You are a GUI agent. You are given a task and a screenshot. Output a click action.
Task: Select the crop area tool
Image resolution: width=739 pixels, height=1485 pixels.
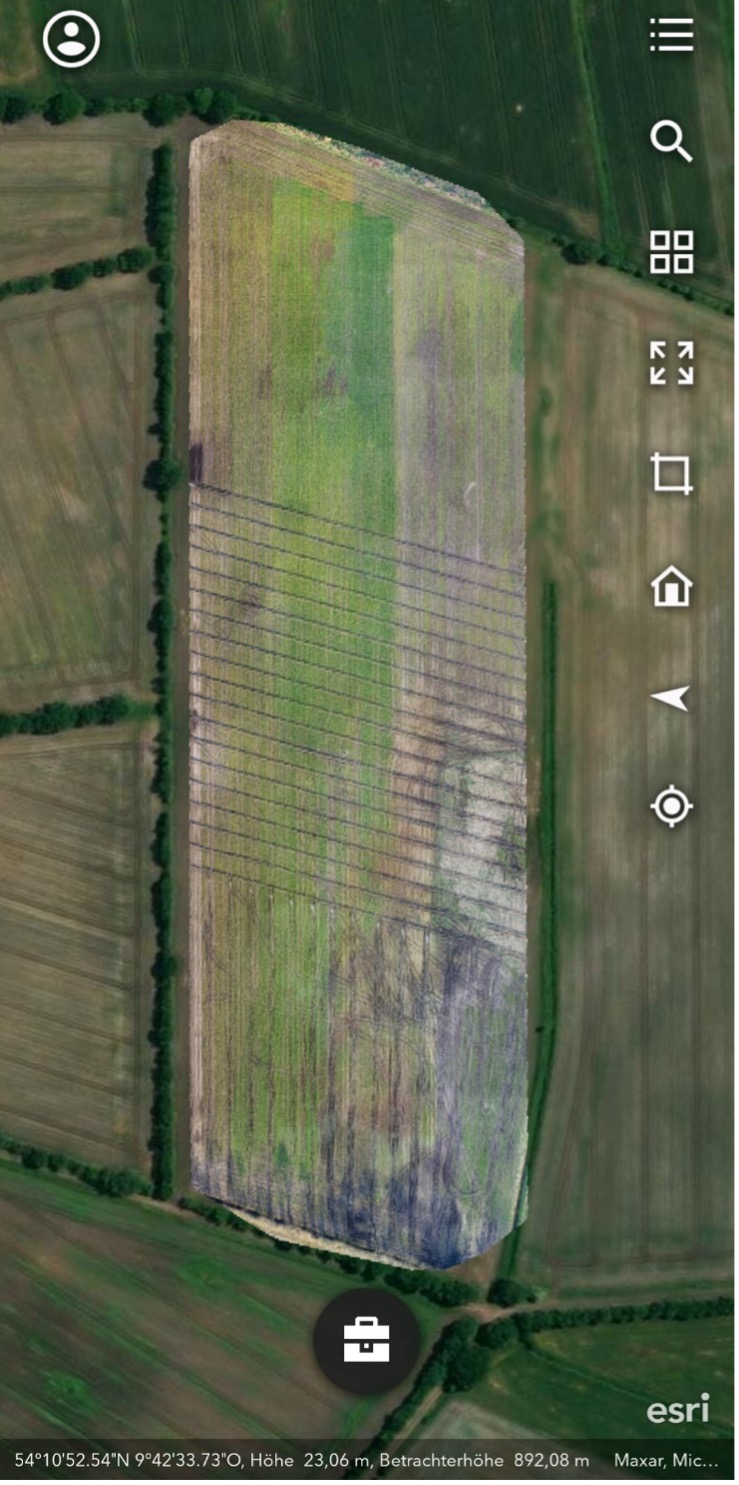pyautogui.click(x=671, y=473)
